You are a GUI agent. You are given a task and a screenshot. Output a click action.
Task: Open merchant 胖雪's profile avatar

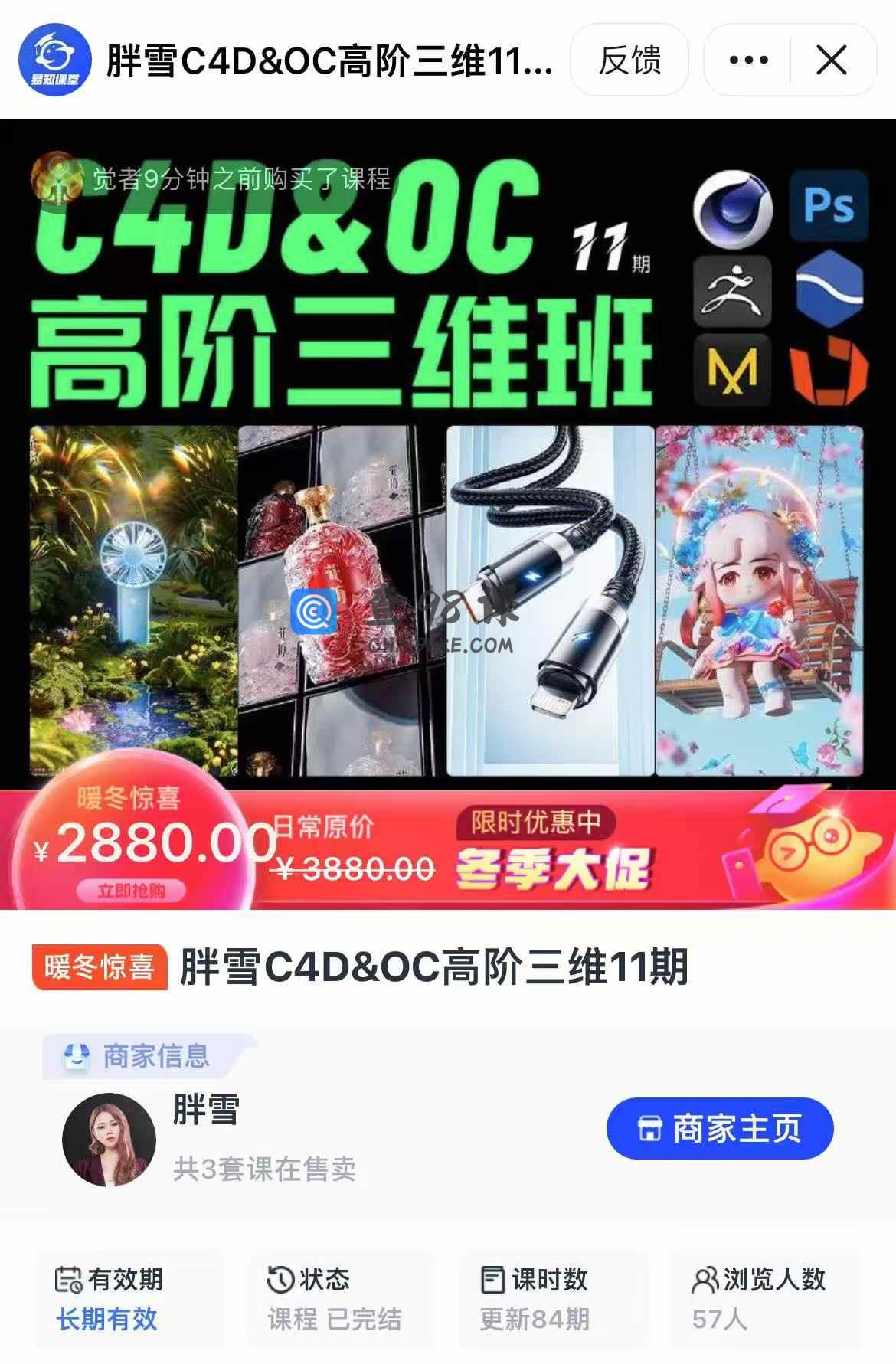click(109, 1139)
